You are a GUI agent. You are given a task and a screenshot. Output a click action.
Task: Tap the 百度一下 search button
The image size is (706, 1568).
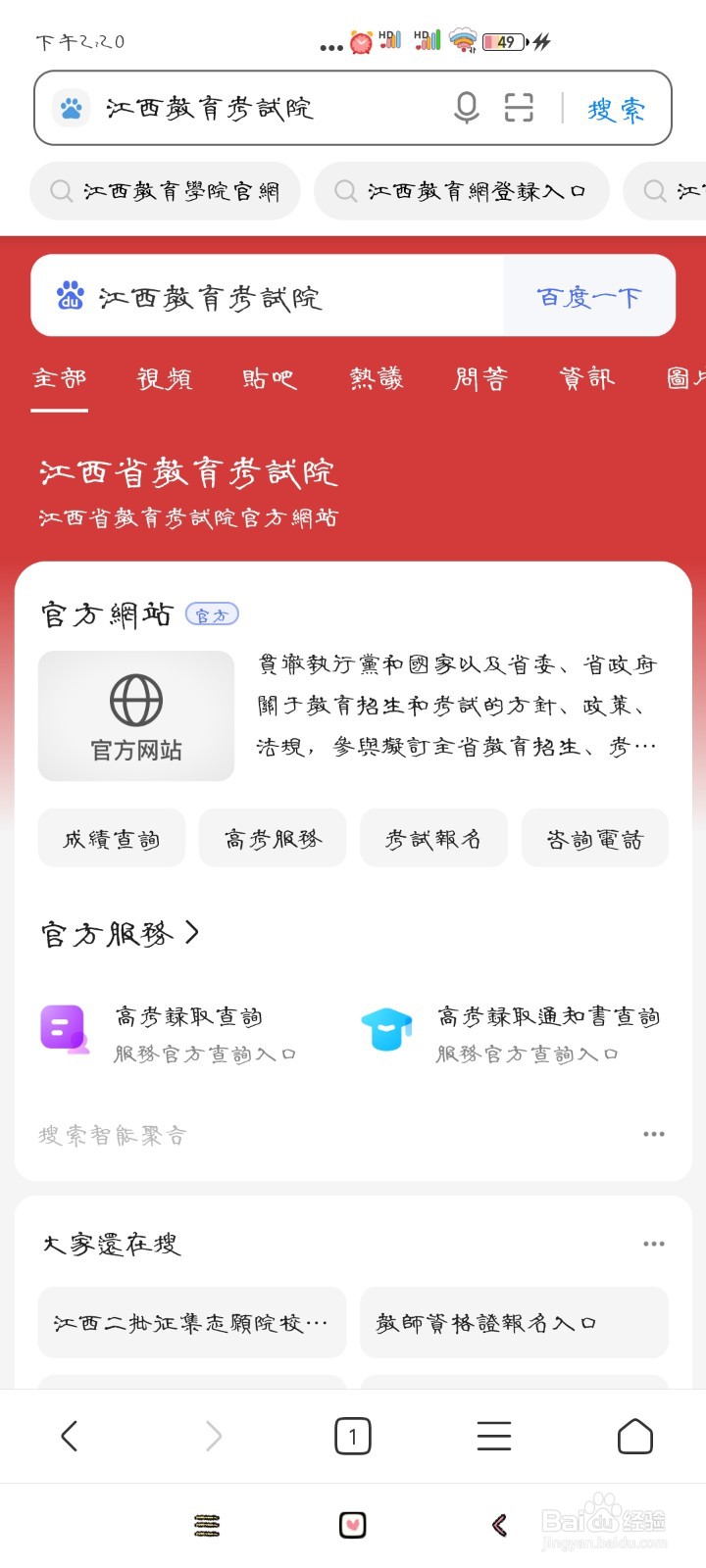(589, 296)
